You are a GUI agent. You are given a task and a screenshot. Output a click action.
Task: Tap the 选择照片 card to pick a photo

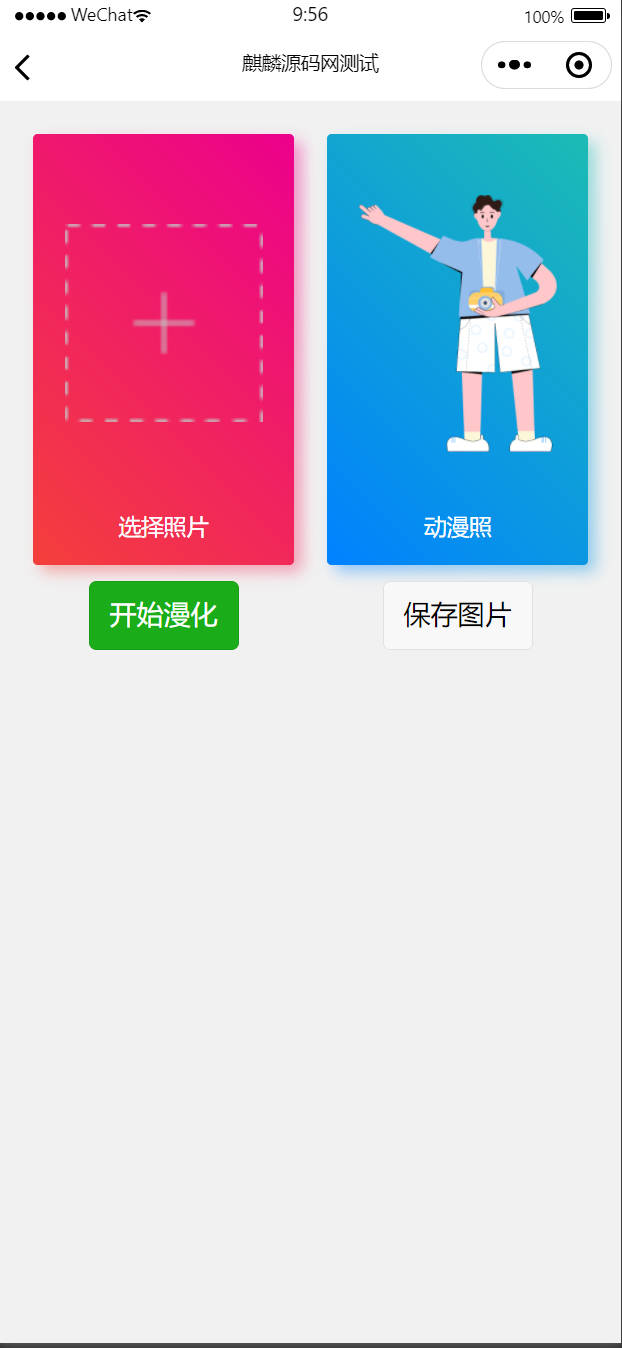point(163,349)
